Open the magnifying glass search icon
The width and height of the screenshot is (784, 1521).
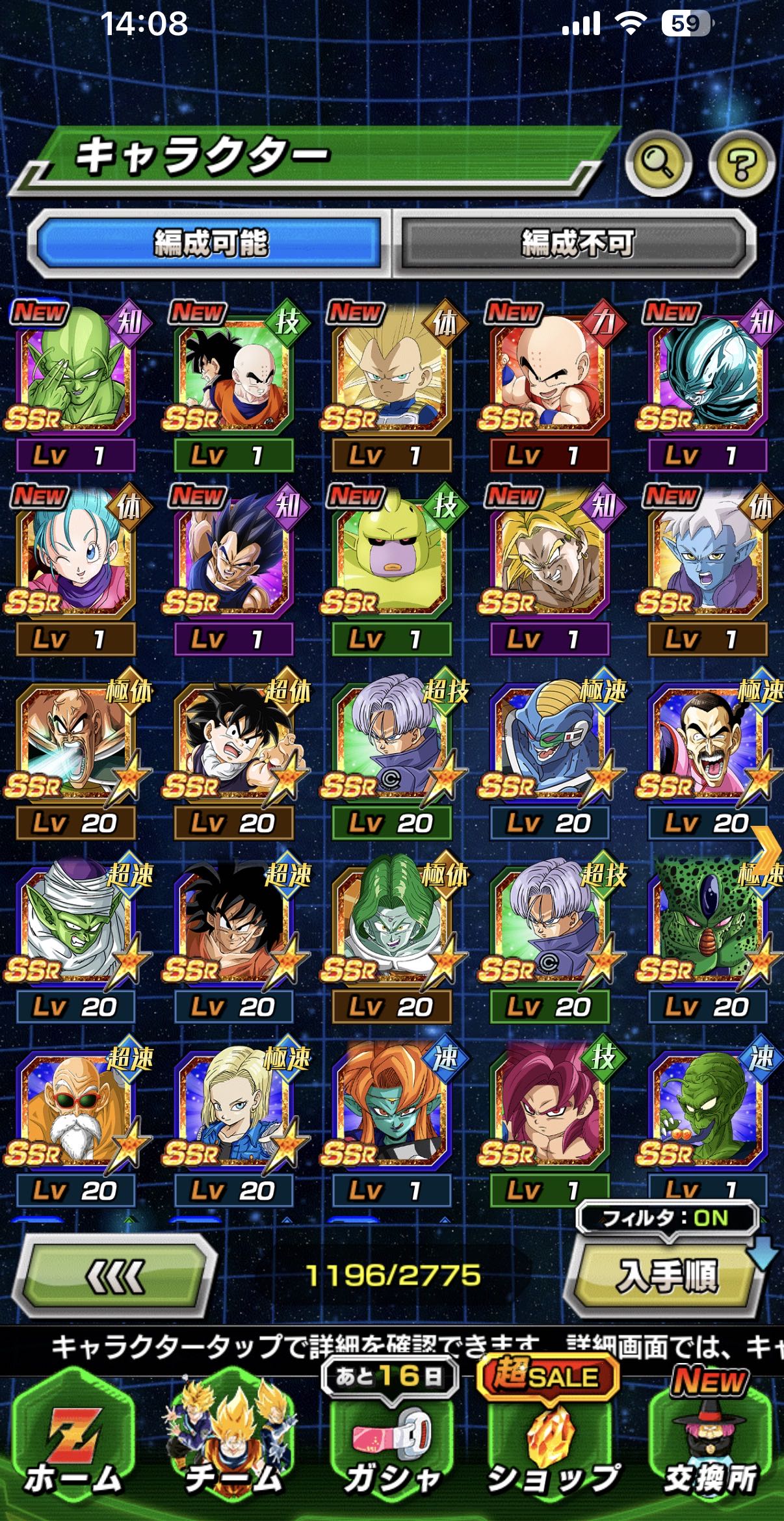(657, 163)
